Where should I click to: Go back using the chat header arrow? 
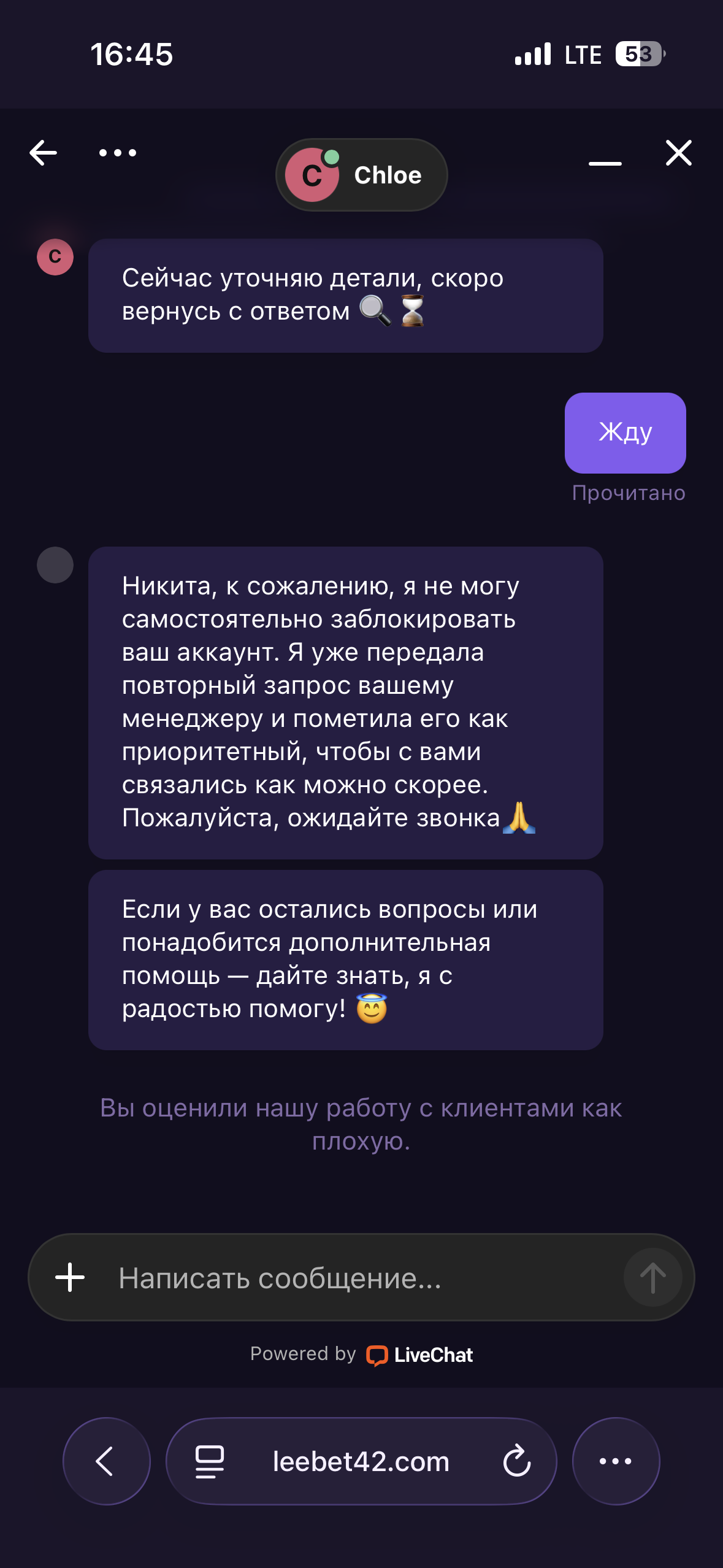[x=44, y=153]
